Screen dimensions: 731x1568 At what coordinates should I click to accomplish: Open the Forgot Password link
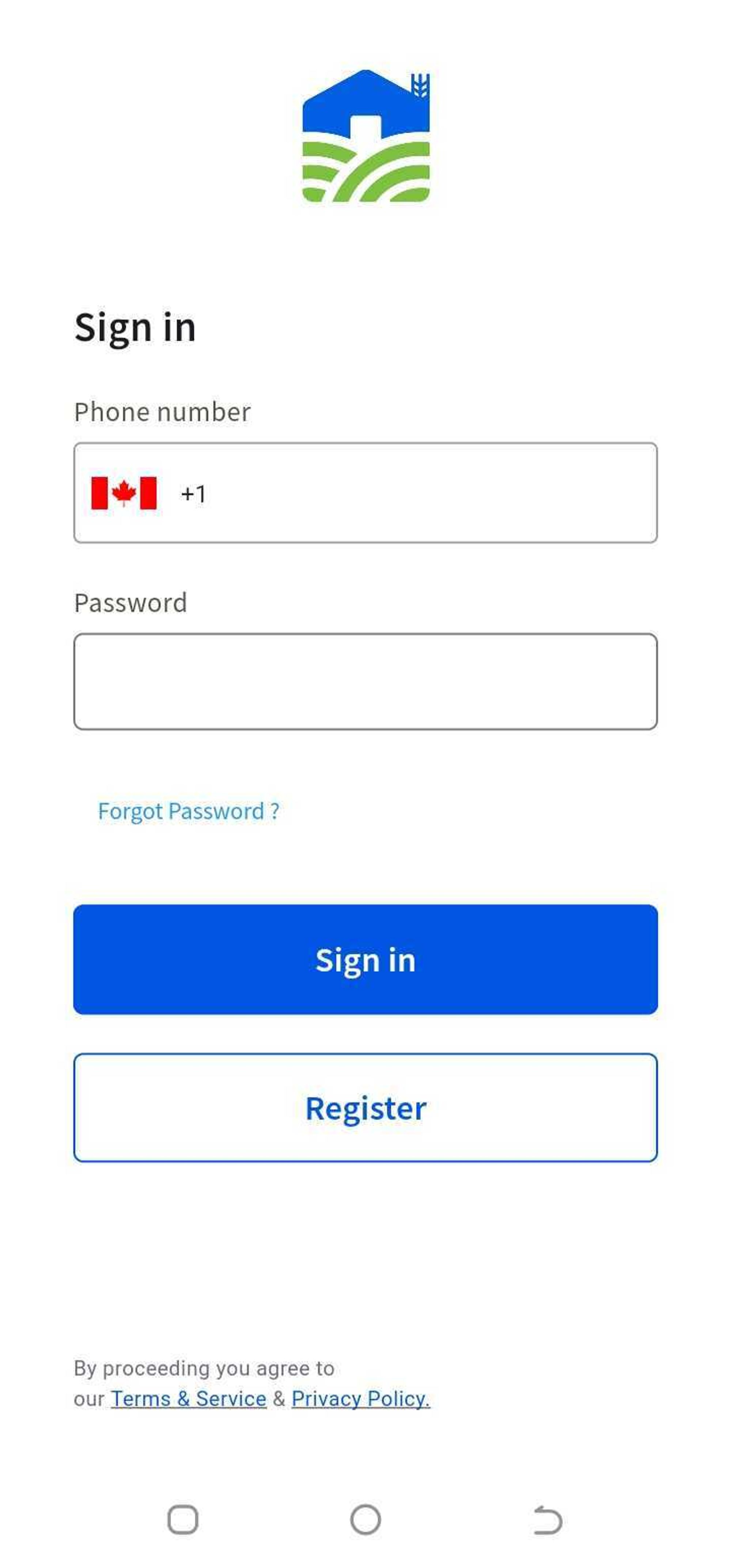coord(189,811)
